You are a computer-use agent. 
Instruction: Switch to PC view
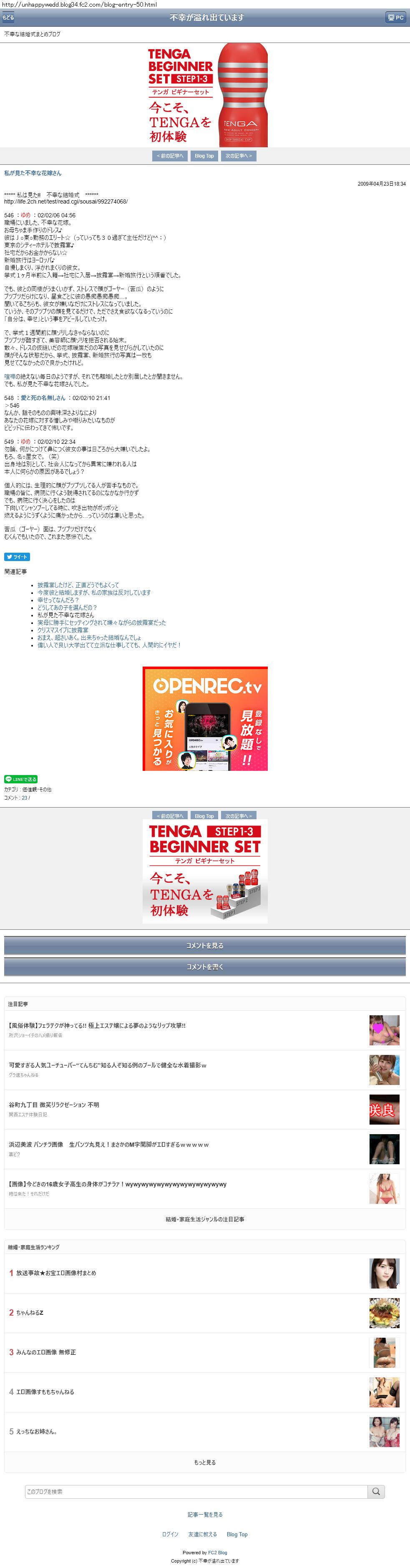tap(395, 18)
